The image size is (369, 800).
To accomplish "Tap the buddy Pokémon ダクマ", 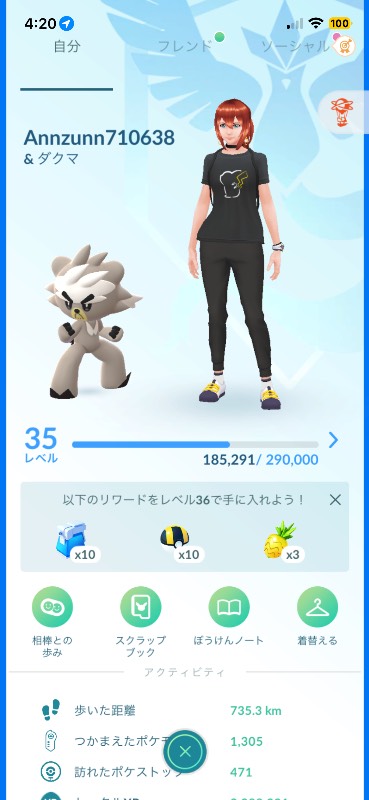I will [90, 321].
